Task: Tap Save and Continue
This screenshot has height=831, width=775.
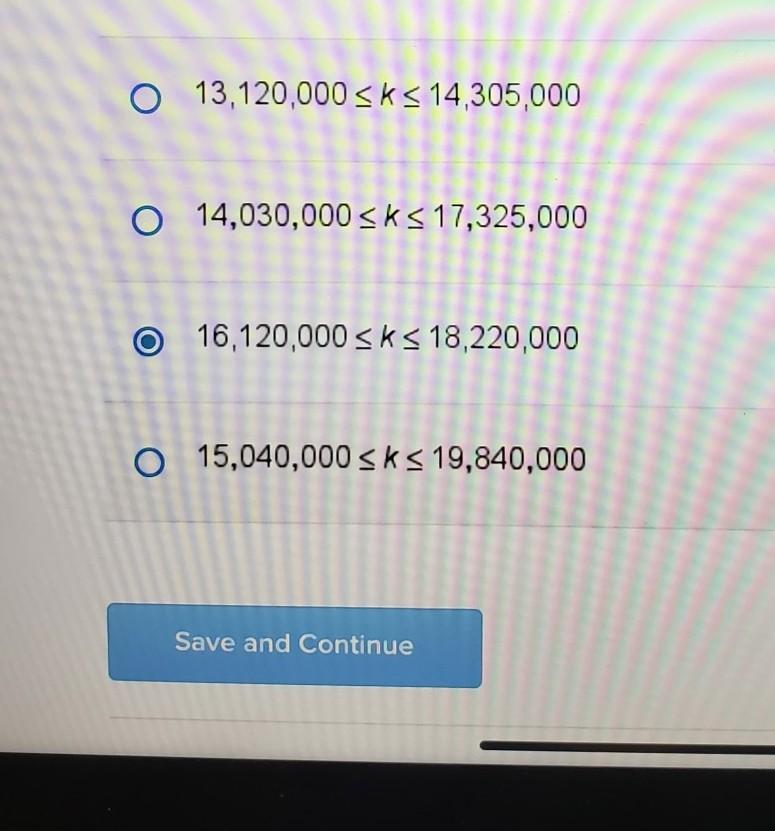Action: point(294,645)
